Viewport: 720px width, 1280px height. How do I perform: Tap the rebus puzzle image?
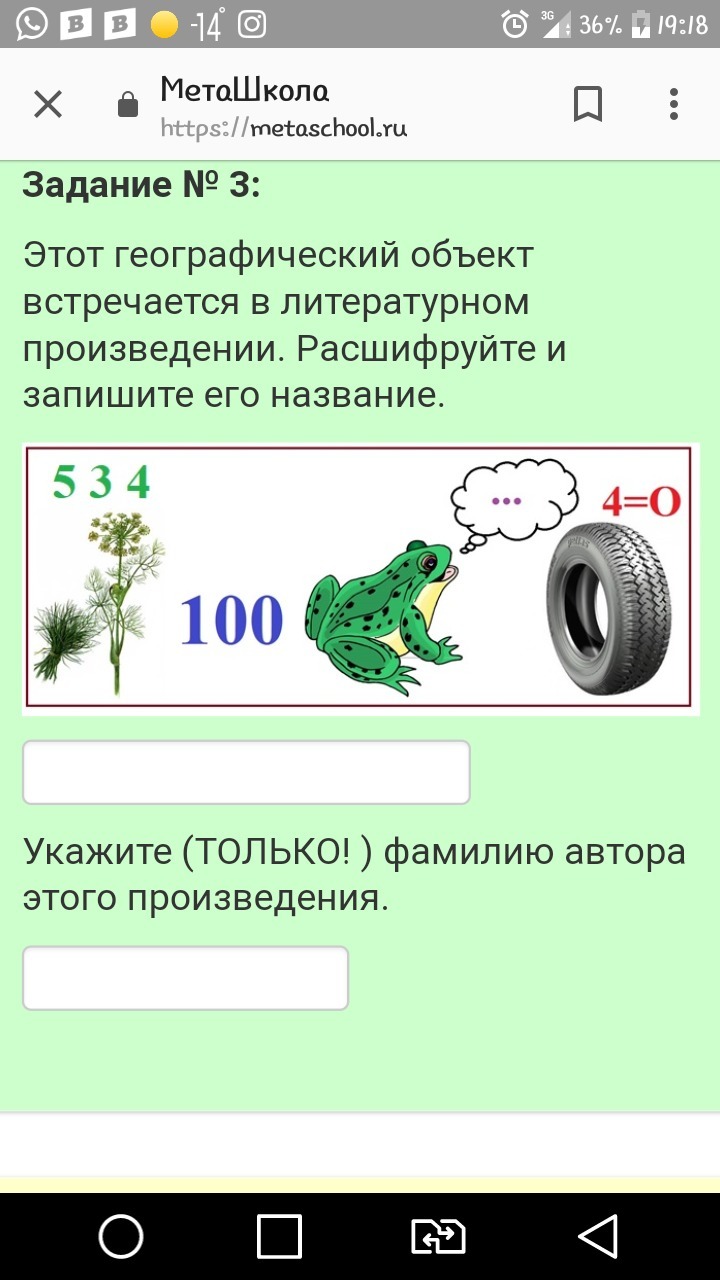360,576
